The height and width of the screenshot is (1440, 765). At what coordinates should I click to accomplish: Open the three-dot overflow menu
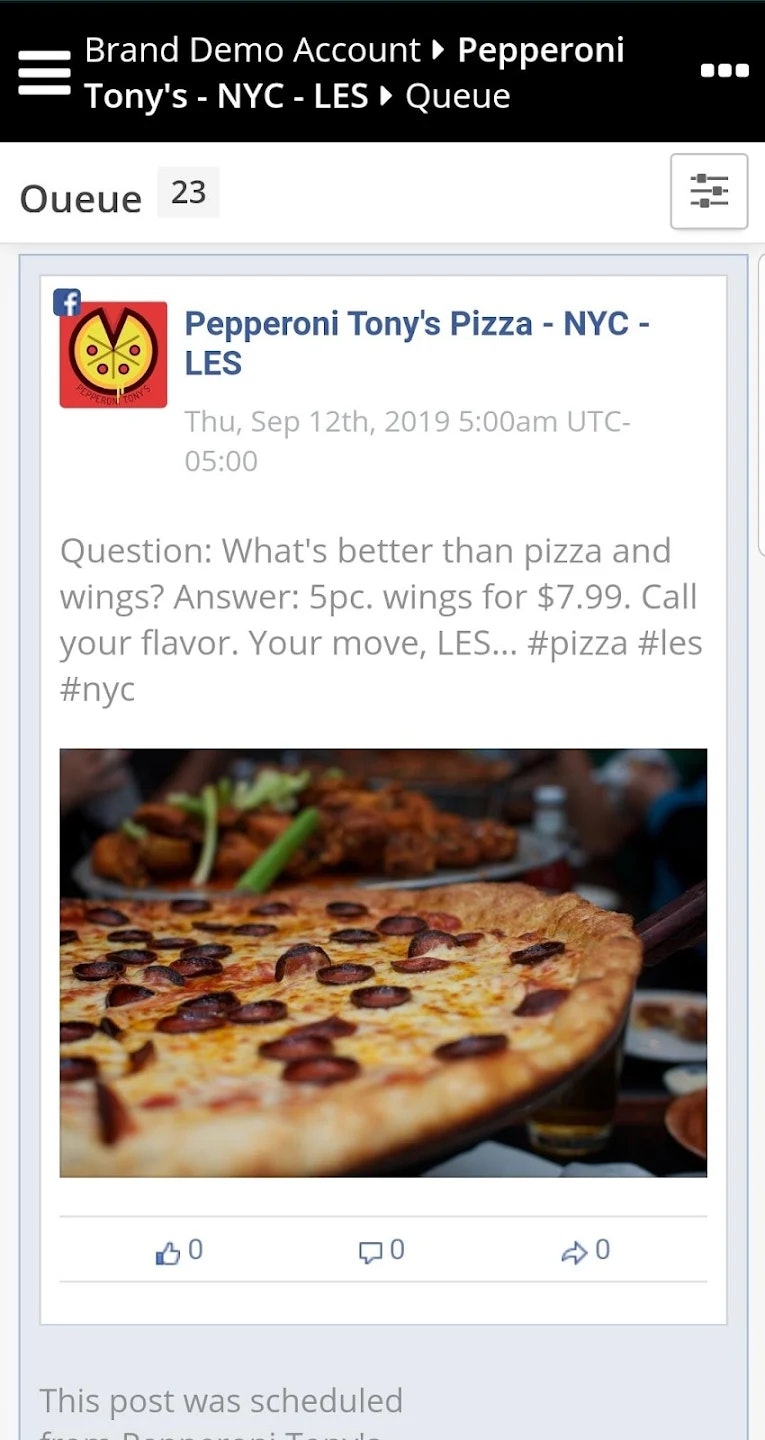point(724,70)
